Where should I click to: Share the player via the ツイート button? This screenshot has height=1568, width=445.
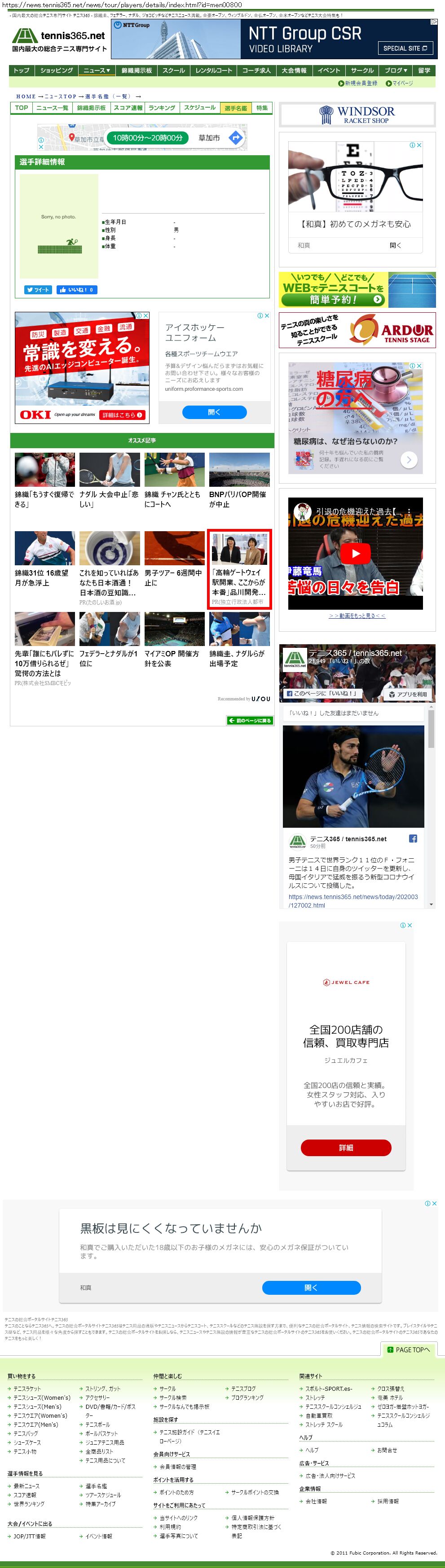point(38,290)
